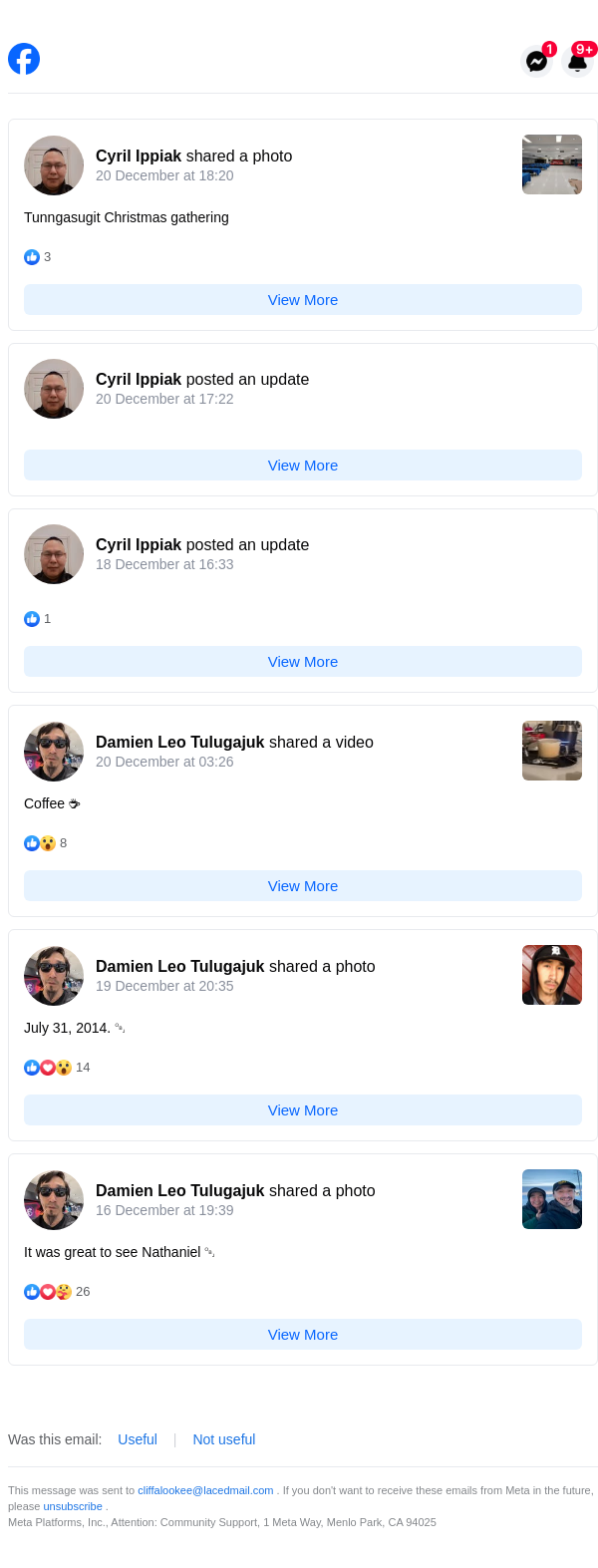View more of the Nathaniel photo post
Image resolution: width=598 pixels, height=1568 pixels.
[303, 1335]
